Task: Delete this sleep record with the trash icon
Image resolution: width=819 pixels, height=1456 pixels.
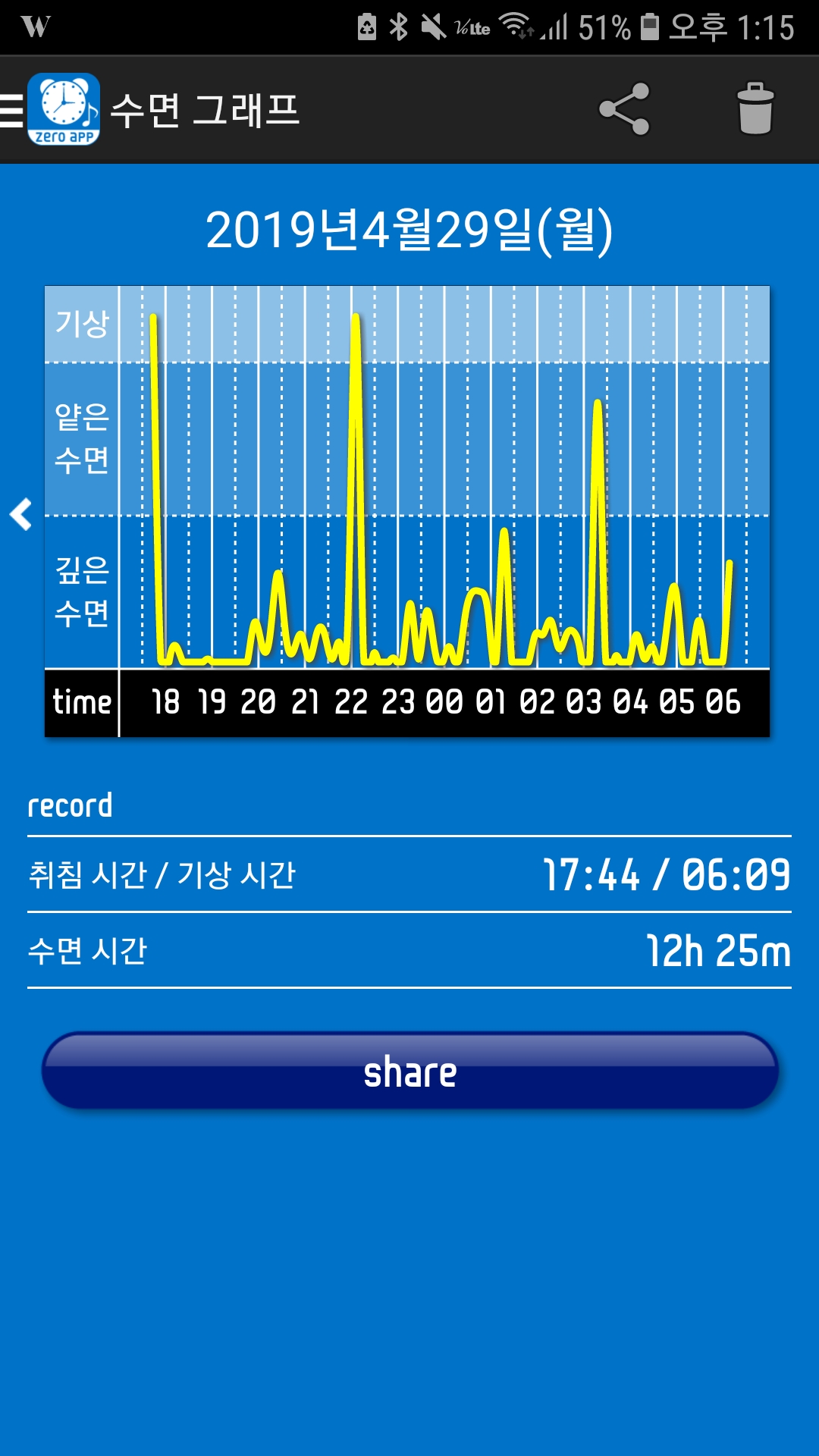Action: (755, 109)
